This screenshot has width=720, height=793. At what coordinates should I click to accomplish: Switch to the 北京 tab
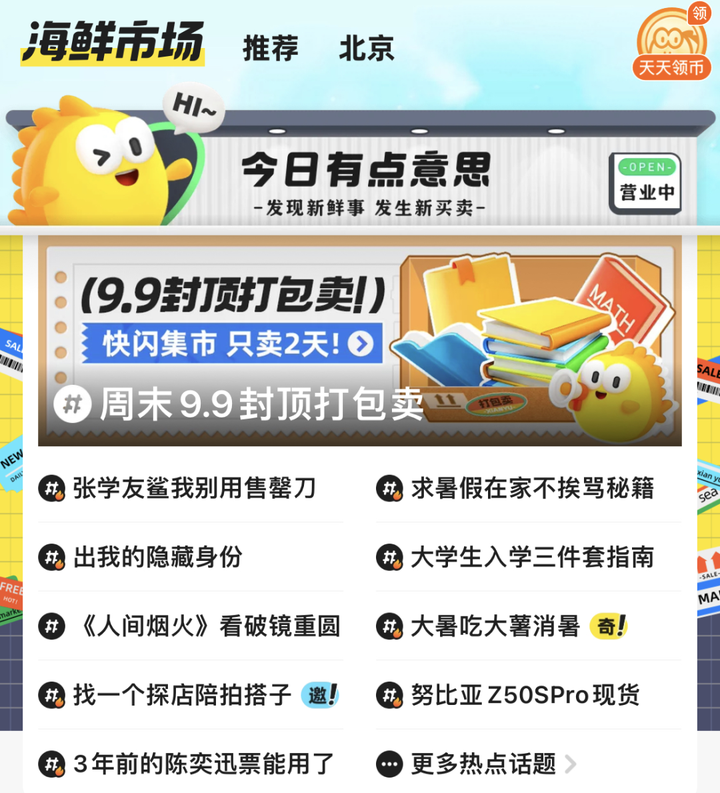tap(366, 48)
